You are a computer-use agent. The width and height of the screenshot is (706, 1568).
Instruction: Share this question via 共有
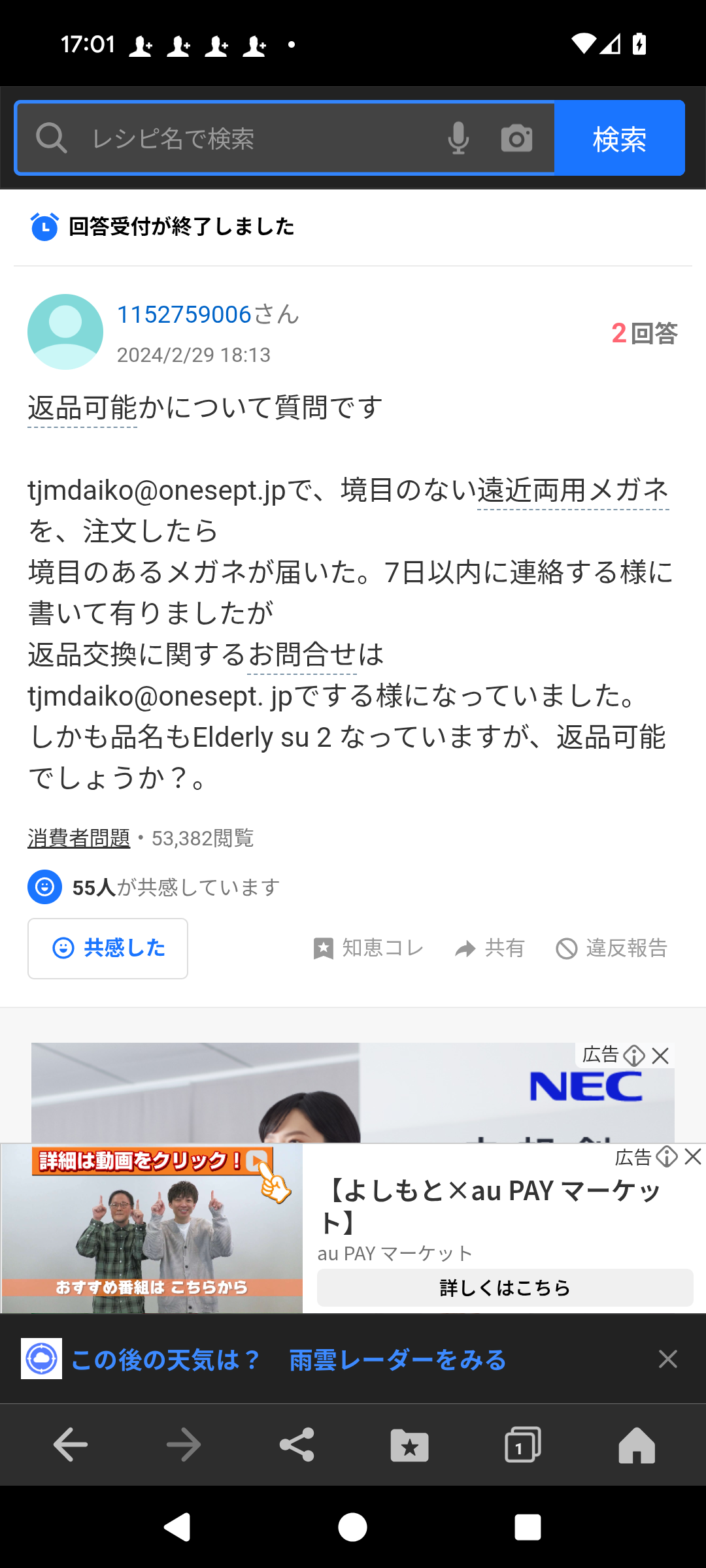(x=490, y=948)
